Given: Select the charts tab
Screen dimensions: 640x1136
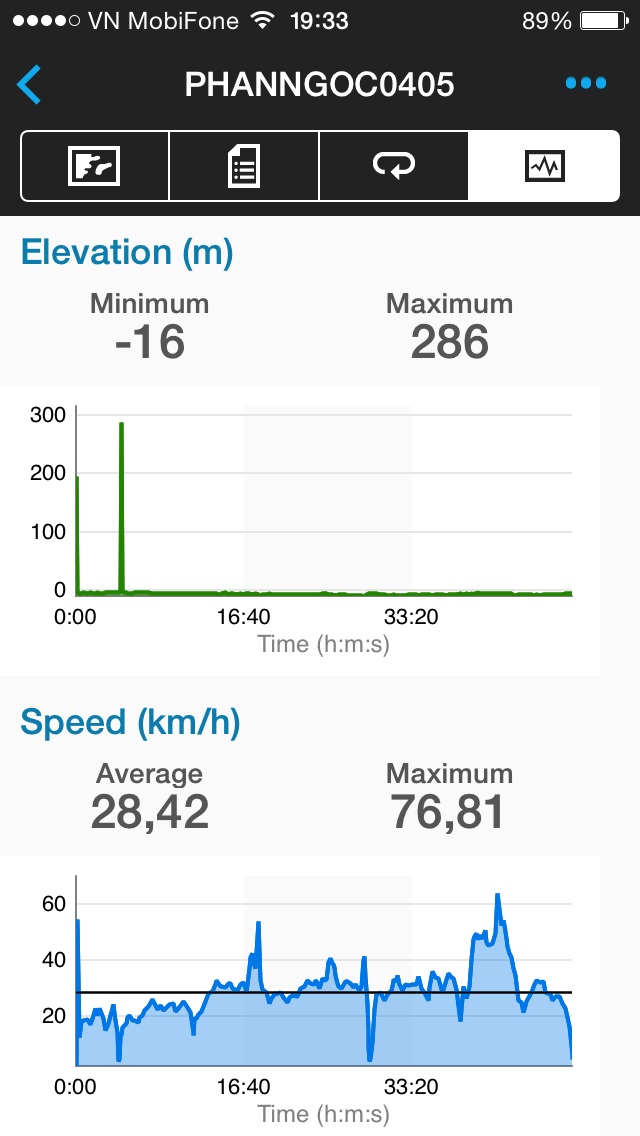Looking at the screenshot, I should 544,166.
